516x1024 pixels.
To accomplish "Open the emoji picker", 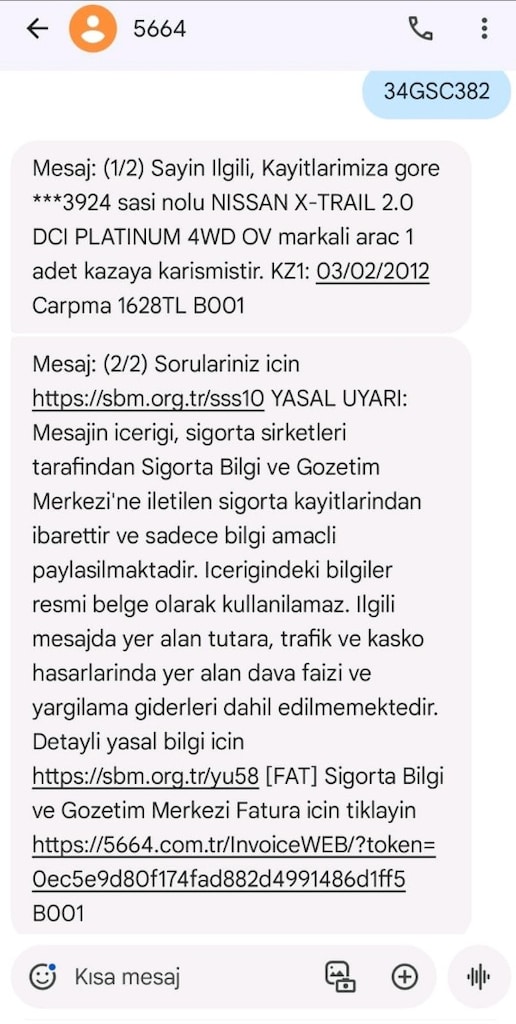I will click(x=43, y=977).
